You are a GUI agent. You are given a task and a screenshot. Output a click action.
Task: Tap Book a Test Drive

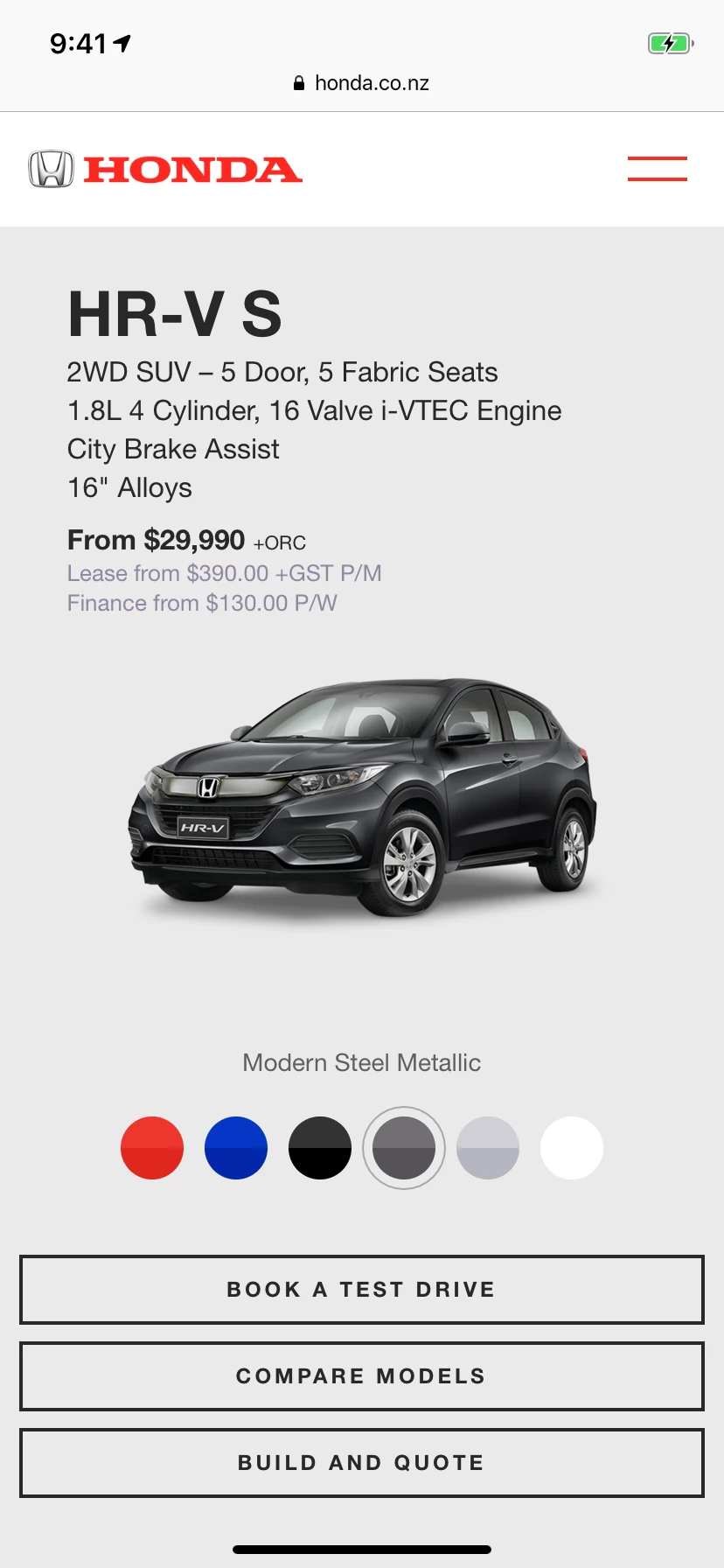362,1290
